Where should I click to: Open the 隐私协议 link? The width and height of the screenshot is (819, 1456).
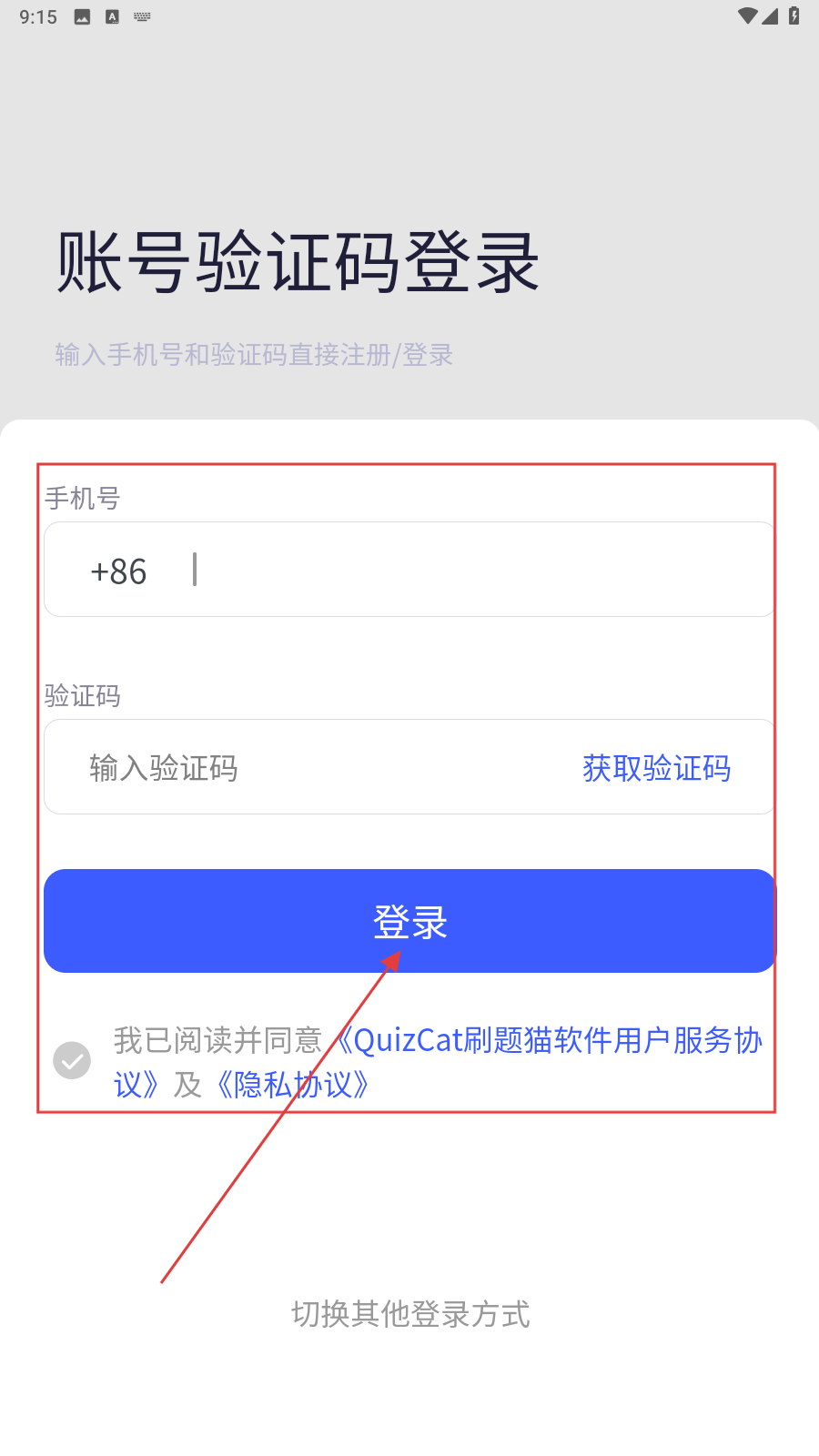(x=293, y=1085)
